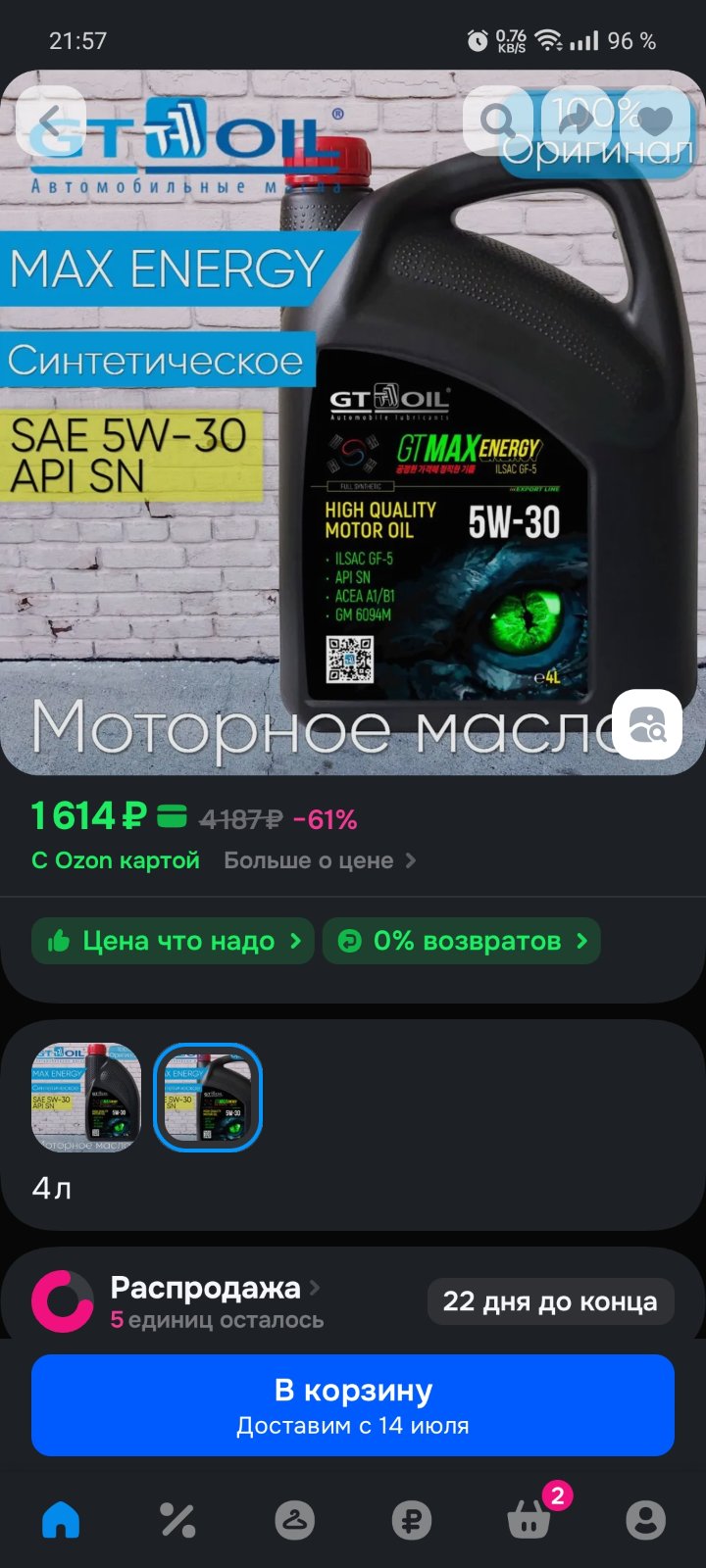Share this product

pos(576,122)
